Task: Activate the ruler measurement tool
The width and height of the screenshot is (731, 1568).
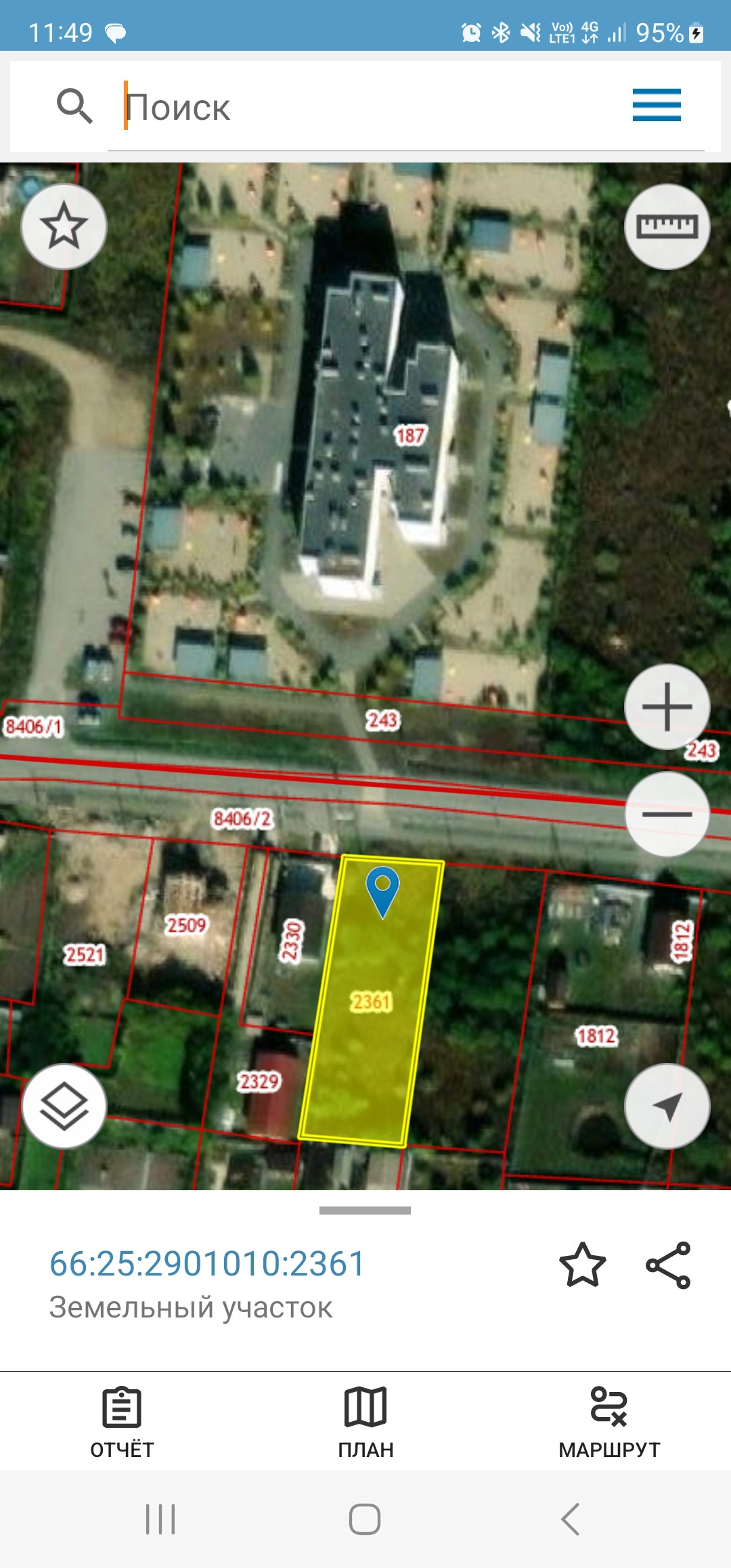Action: (667, 227)
